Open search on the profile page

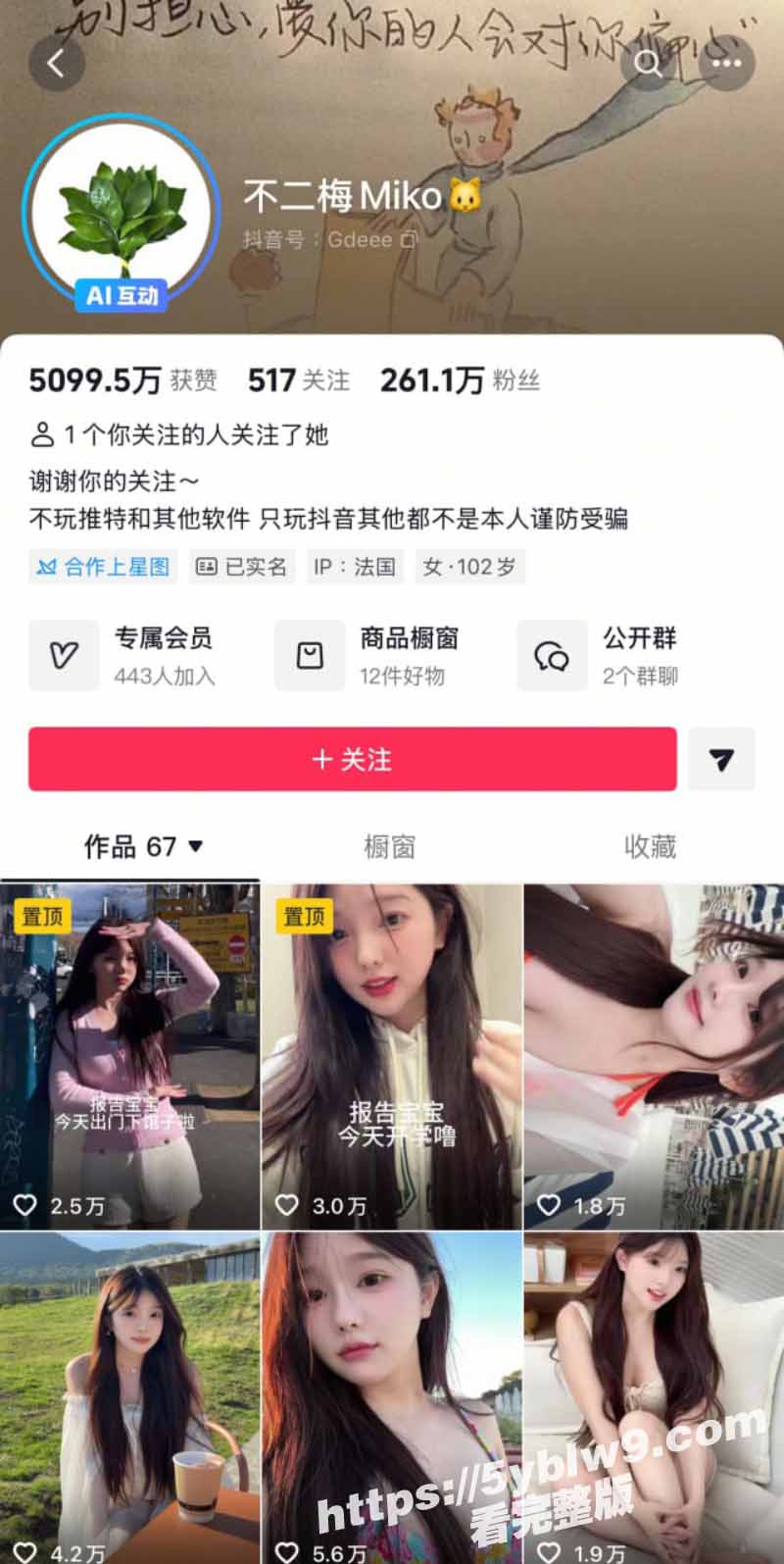pyautogui.click(x=649, y=64)
